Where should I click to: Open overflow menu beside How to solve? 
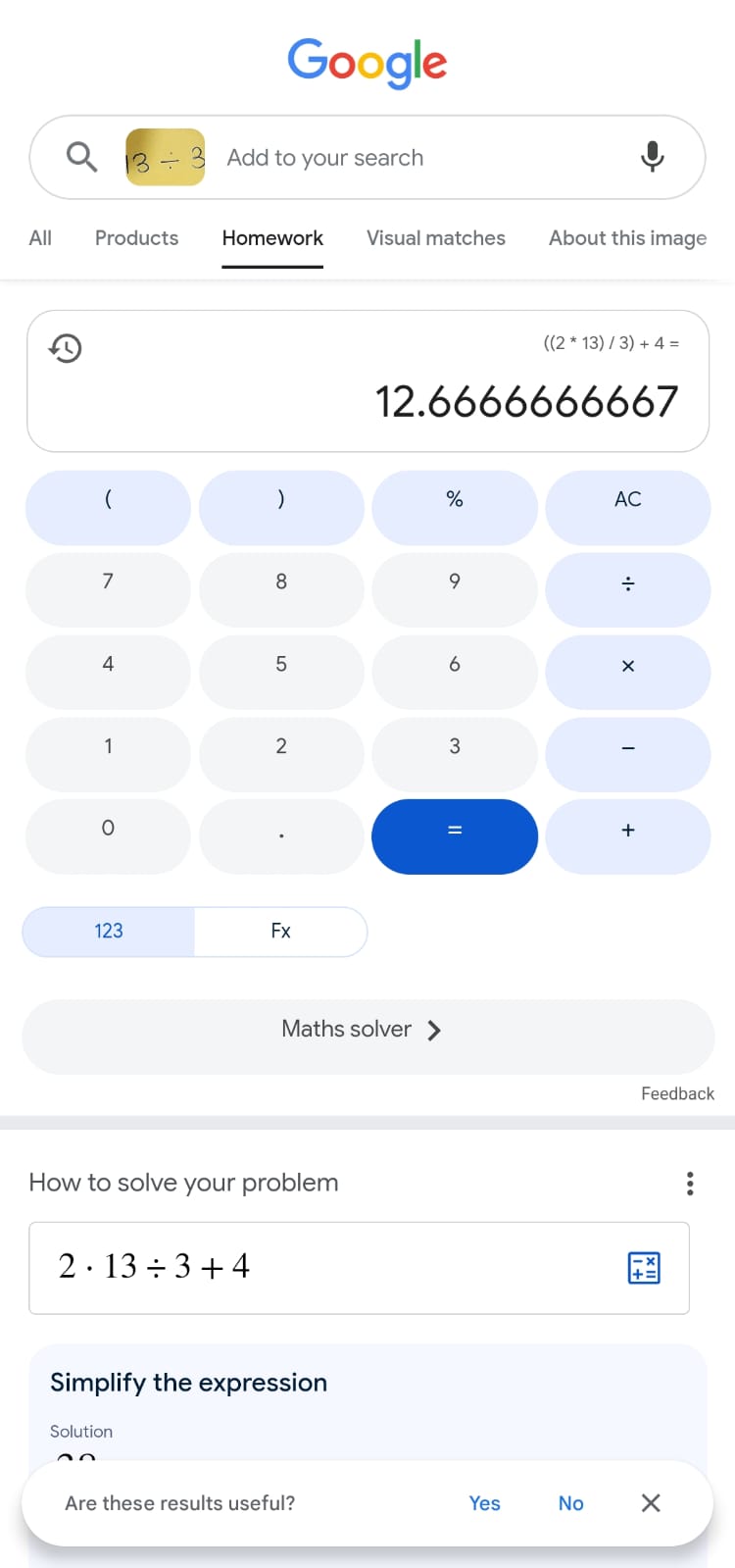(690, 1184)
